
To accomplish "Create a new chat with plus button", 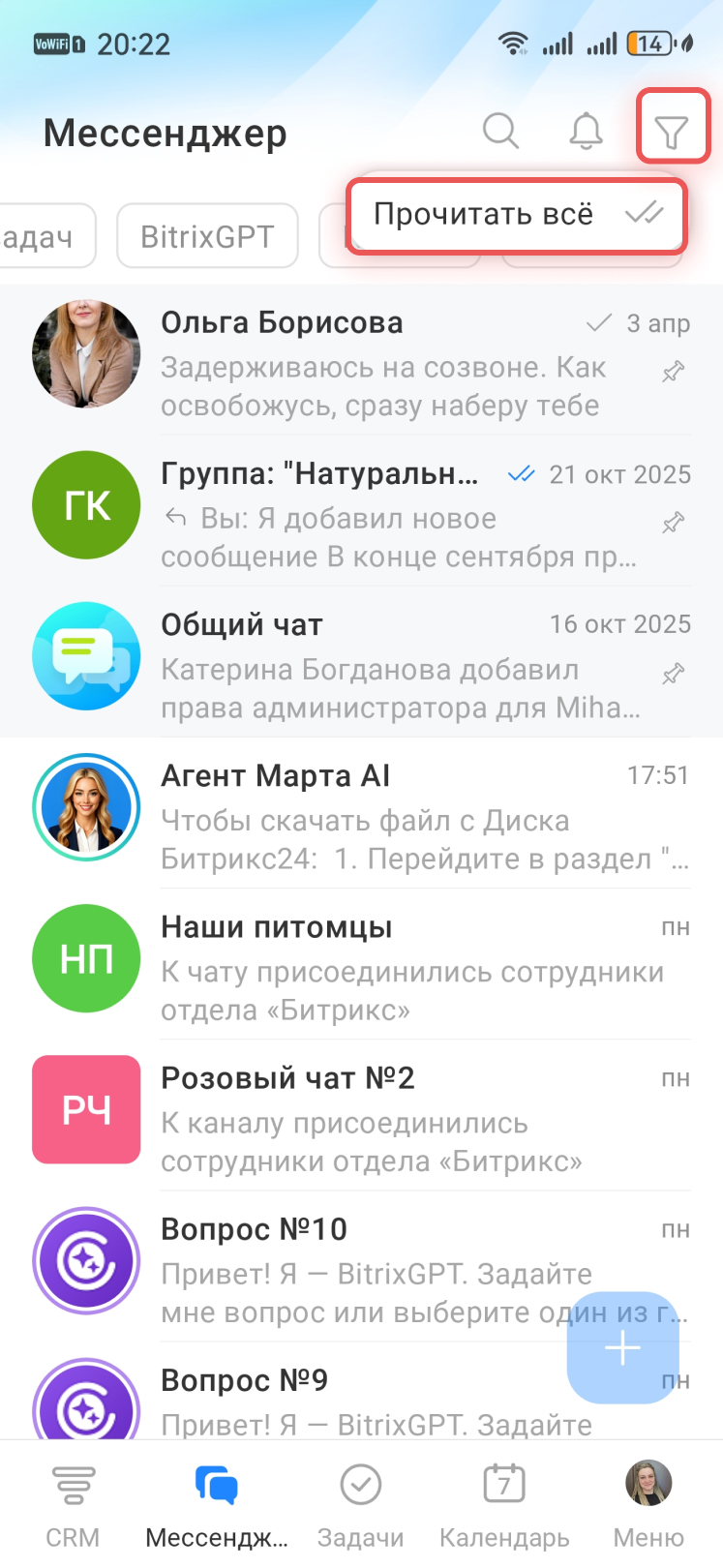I will pyautogui.click(x=622, y=1347).
